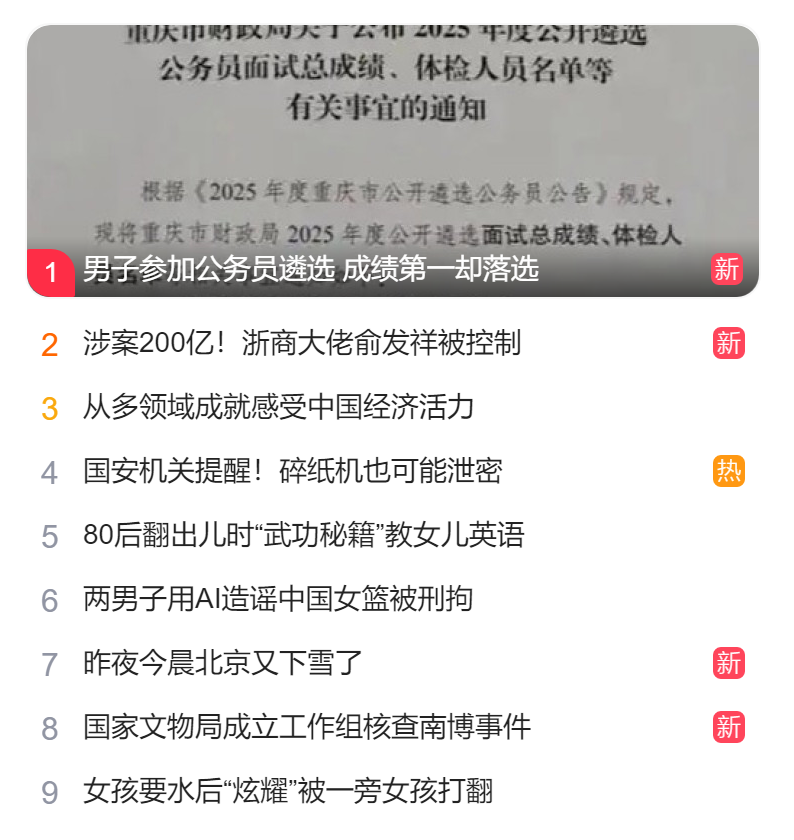Click the 新 badge beside the top headline

coord(728,270)
